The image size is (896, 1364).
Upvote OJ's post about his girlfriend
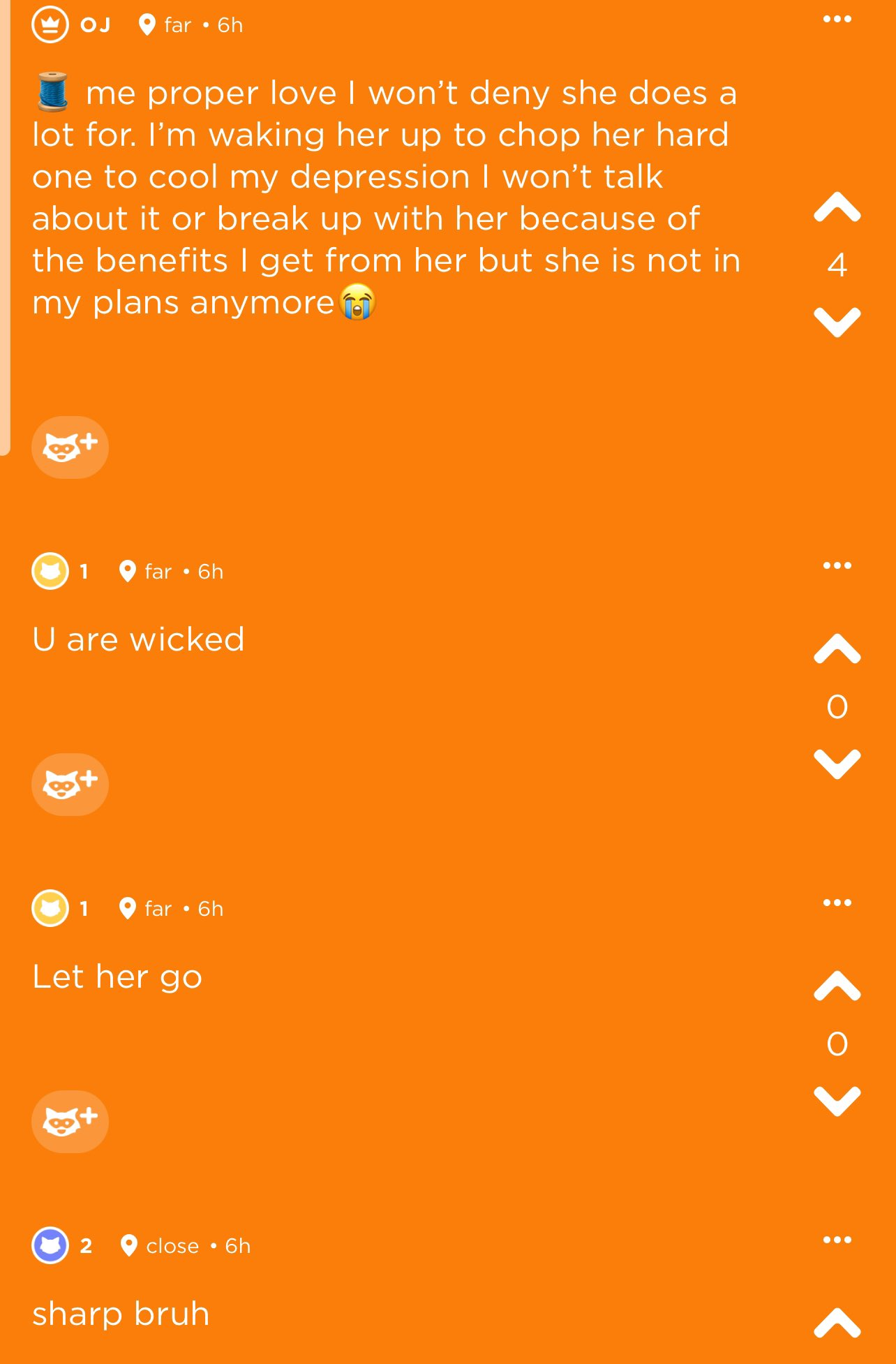pyautogui.click(x=837, y=207)
